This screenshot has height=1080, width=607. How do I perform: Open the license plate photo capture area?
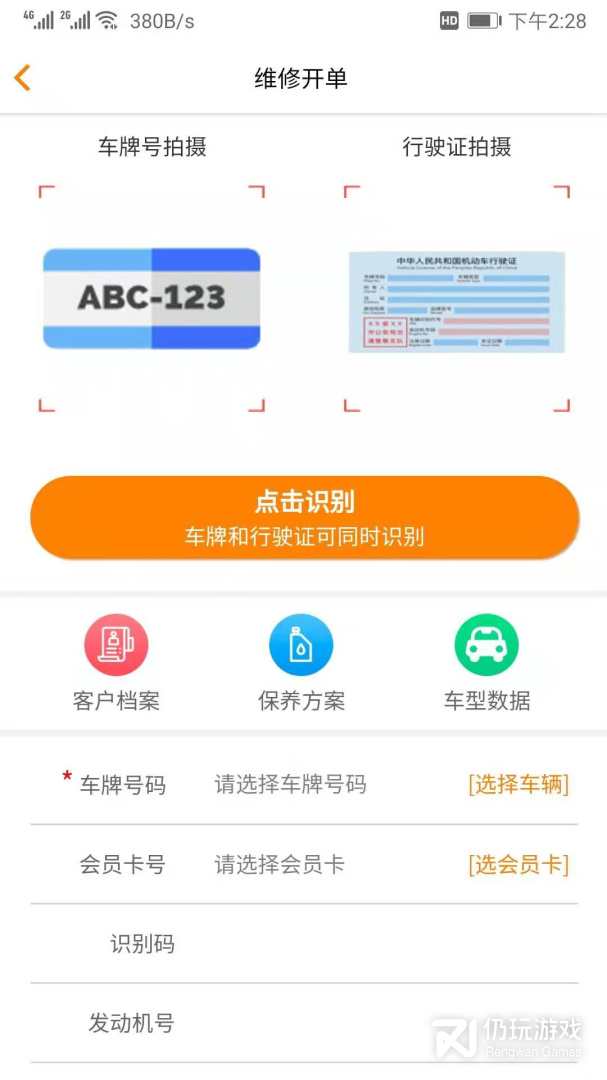[152, 298]
